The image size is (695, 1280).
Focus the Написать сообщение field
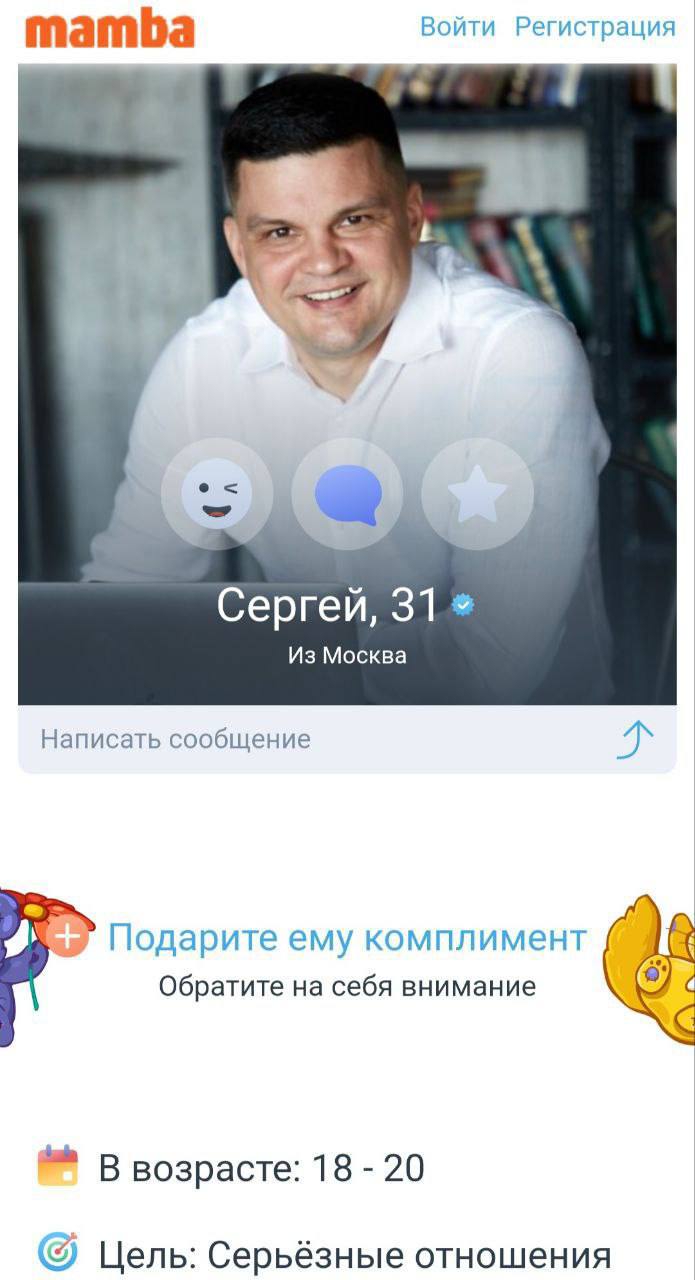300,740
